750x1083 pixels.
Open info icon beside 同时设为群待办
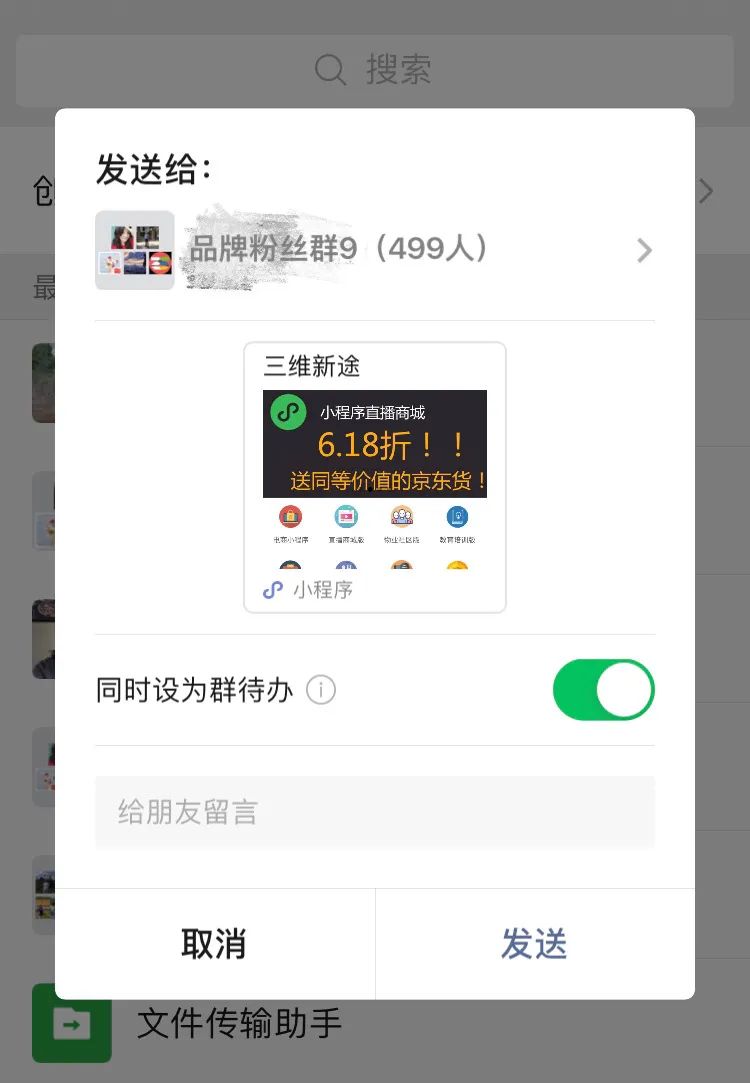320,690
